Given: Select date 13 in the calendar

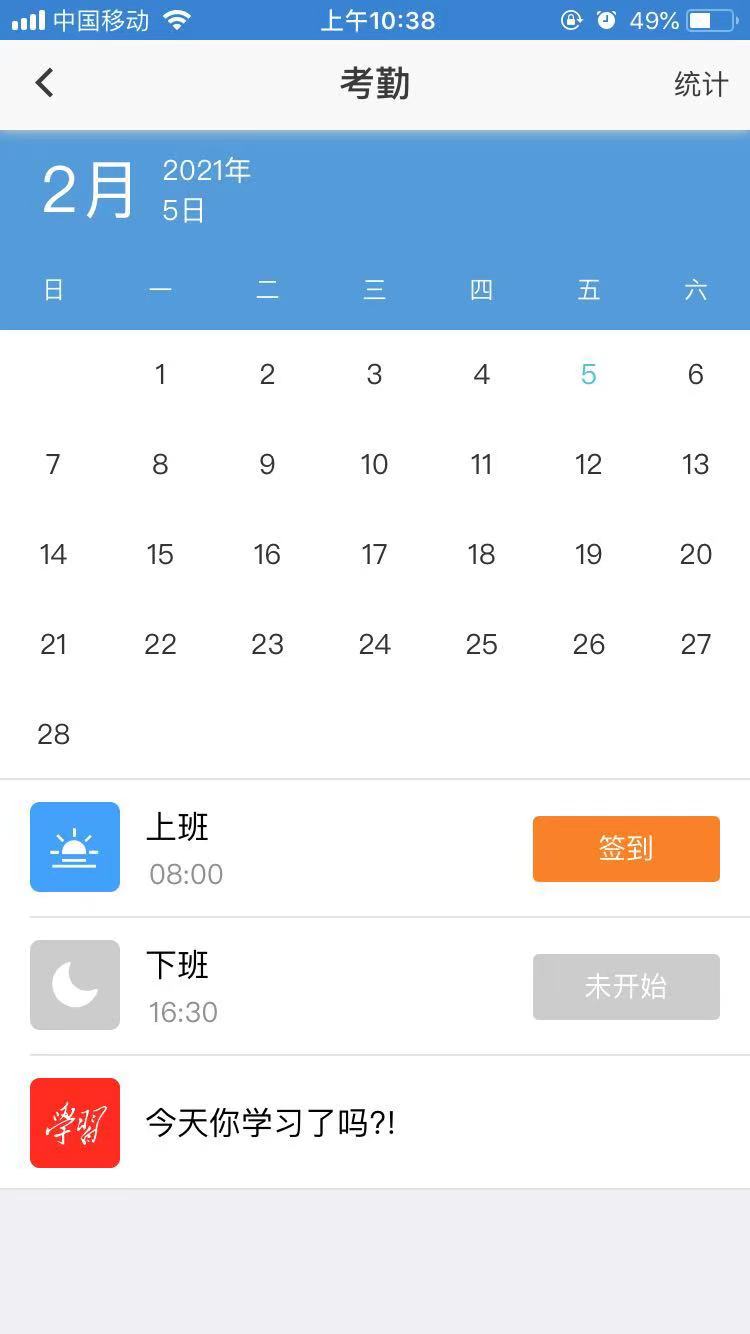Looking at the screenshot, I should tap(695, 464).
